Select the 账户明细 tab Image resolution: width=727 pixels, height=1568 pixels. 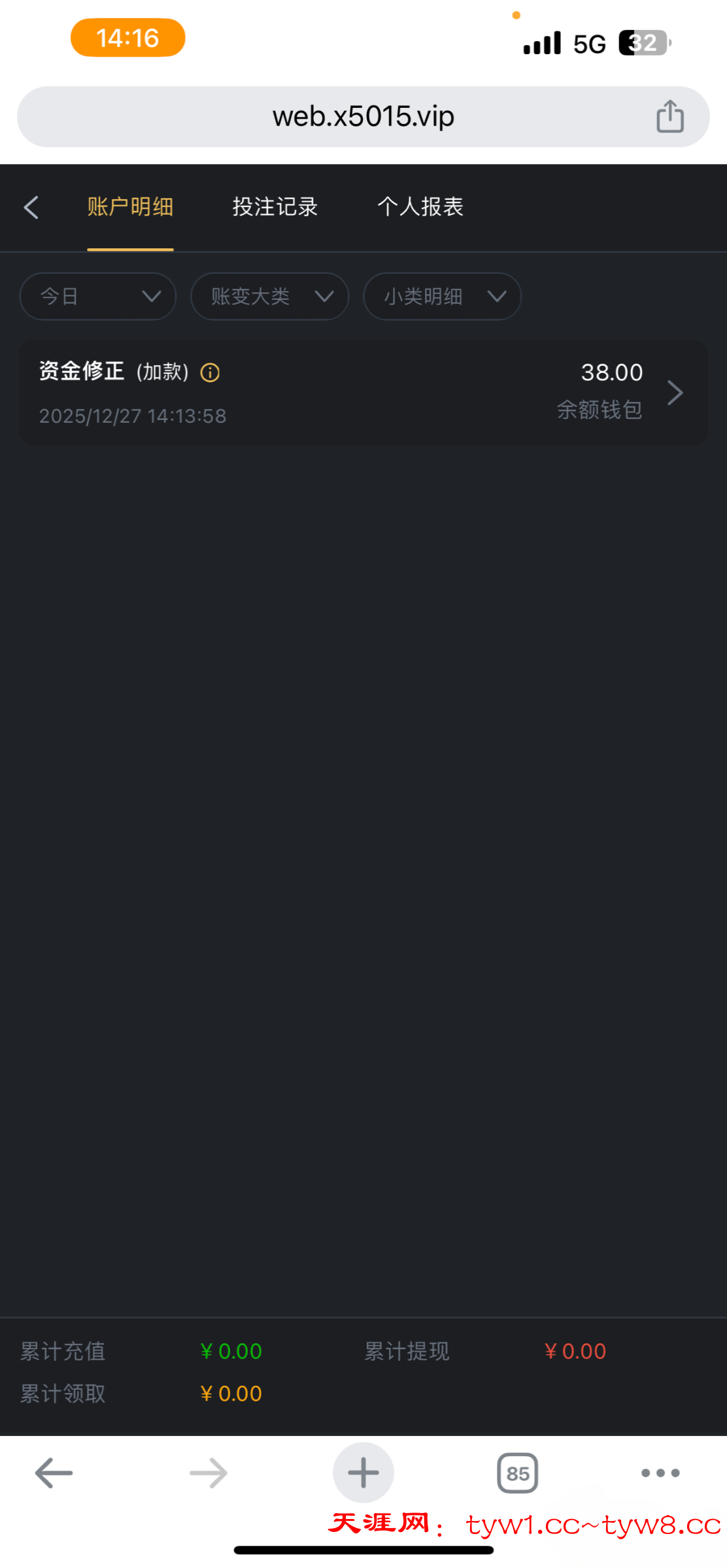tap(130, 207)
